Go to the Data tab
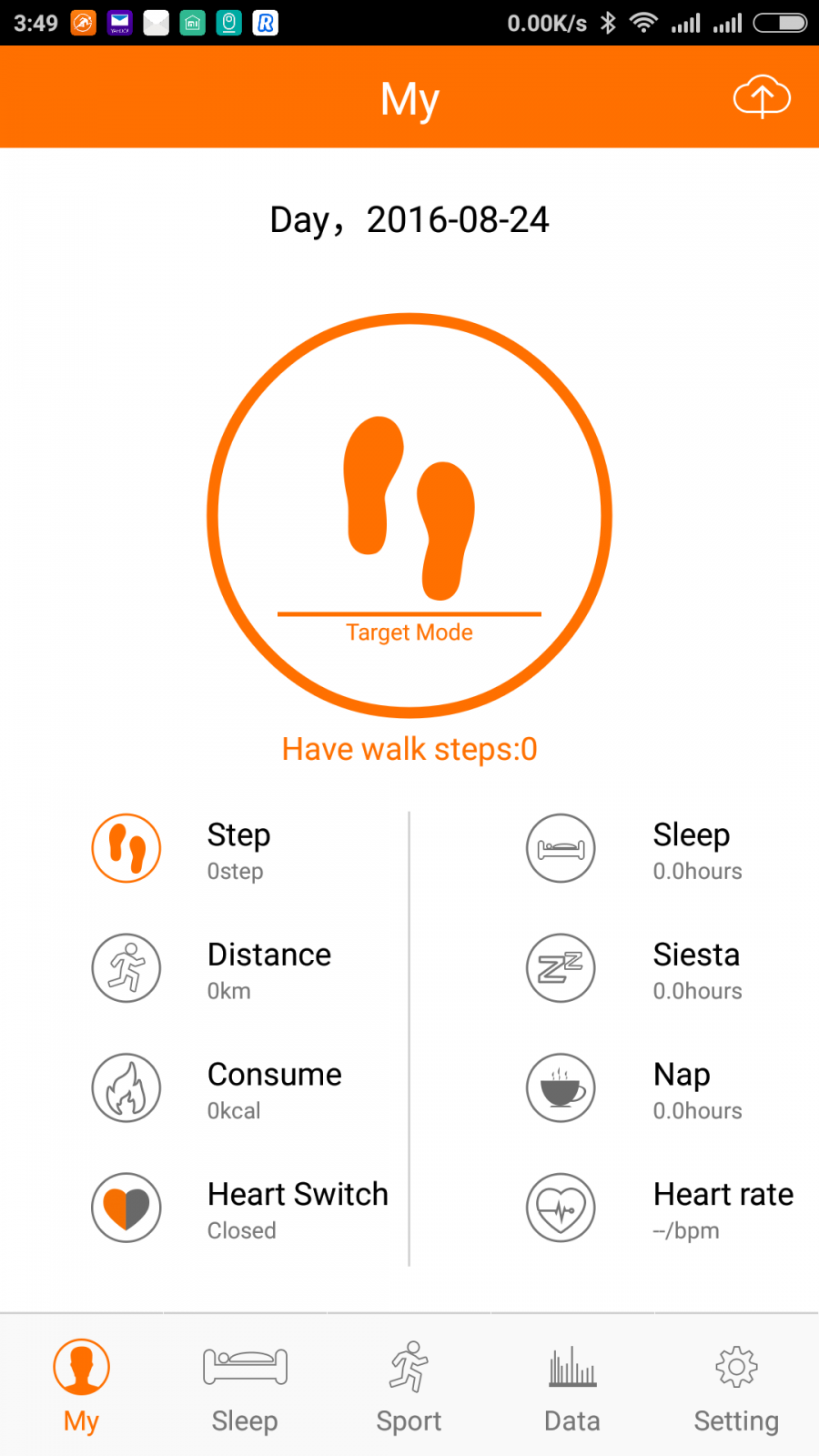The image size is (819, 1456). click(572, 1385)
